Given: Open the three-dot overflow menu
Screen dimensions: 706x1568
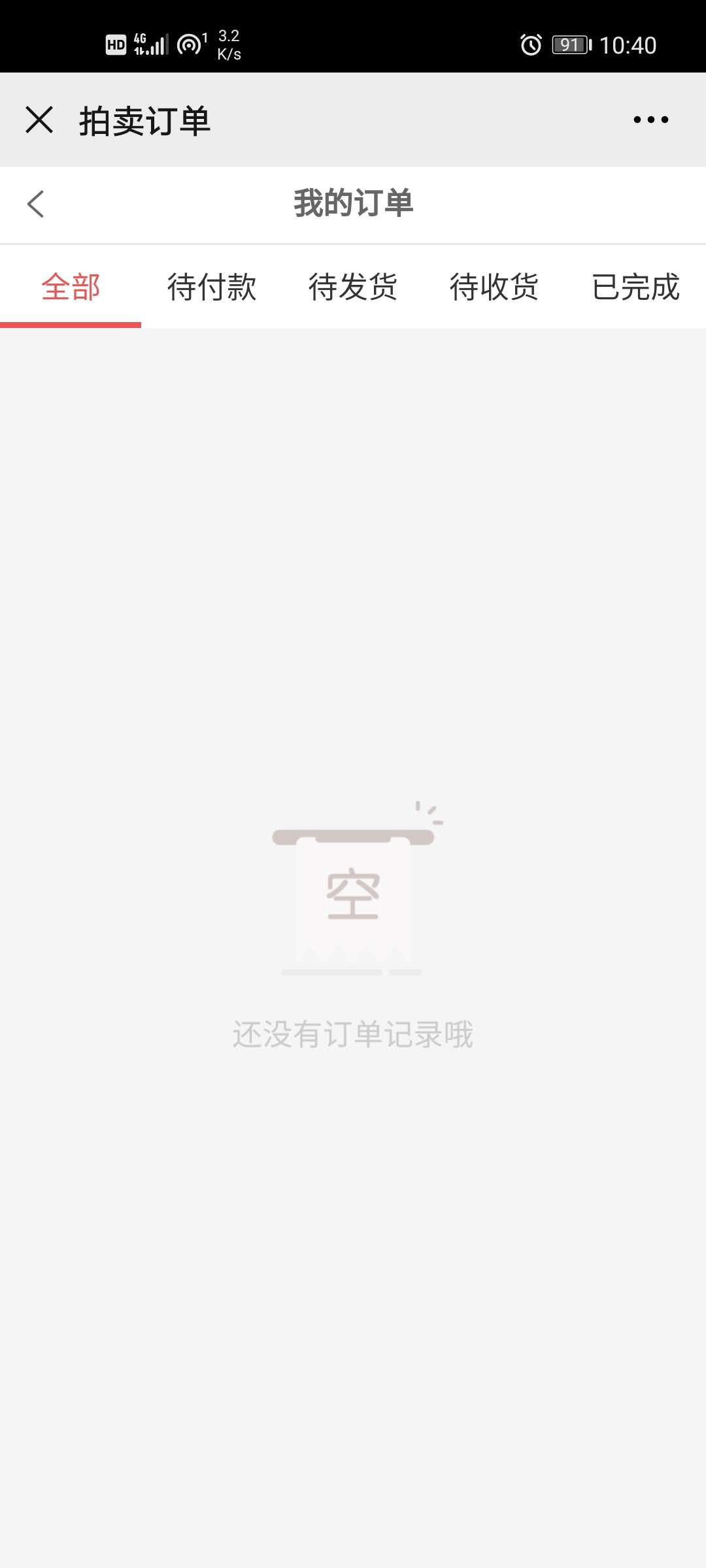Looking at the screenshot, I should click(650, 120).
